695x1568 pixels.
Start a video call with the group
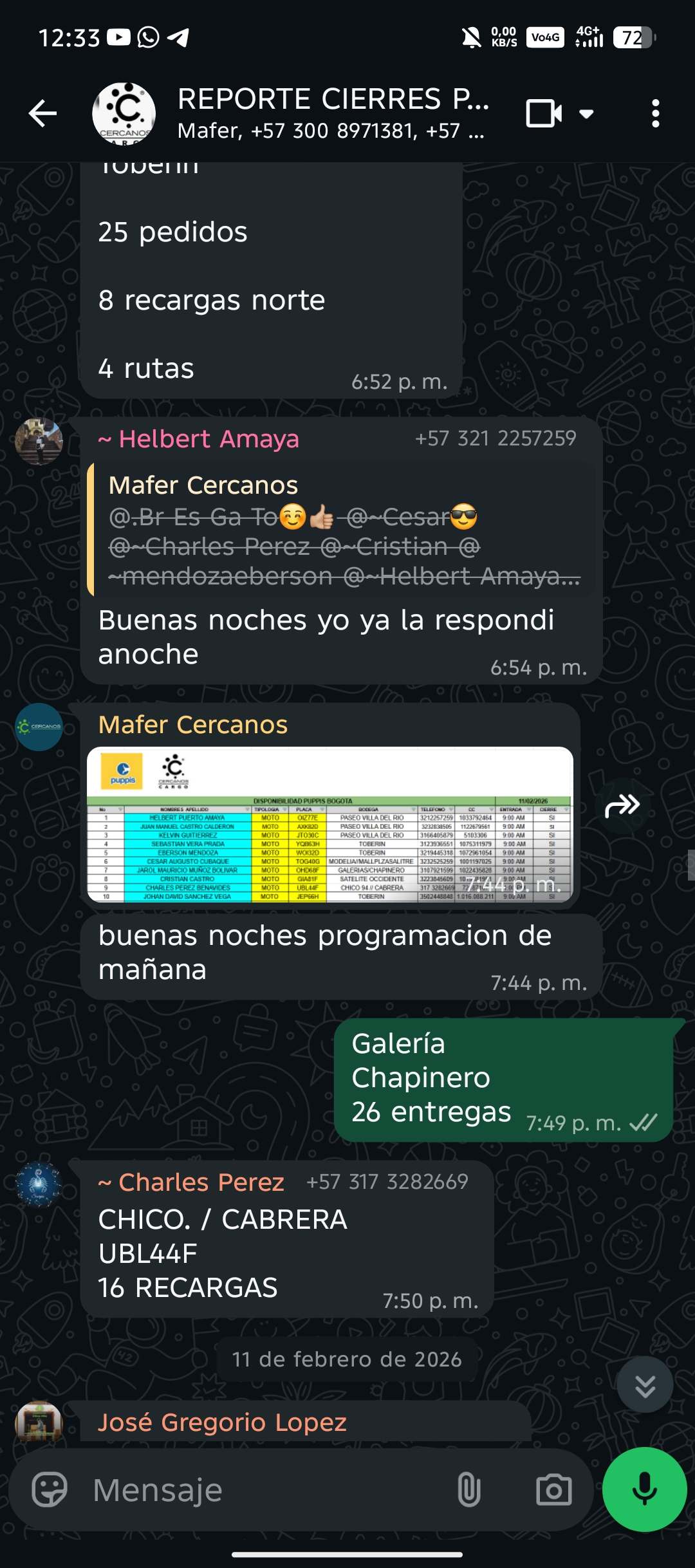544,114
